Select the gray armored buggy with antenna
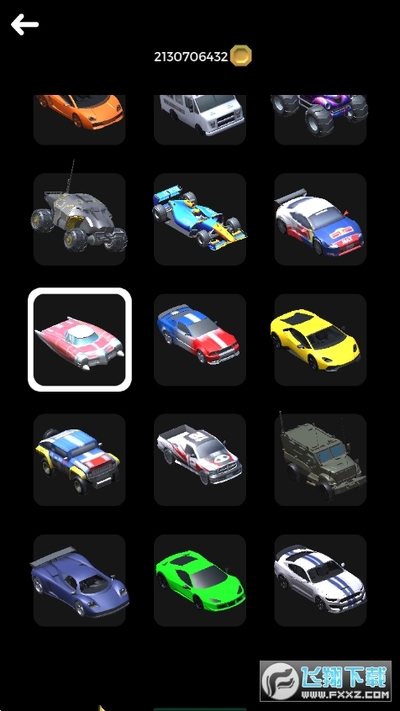The image size is (400, 711). (79, 219)
